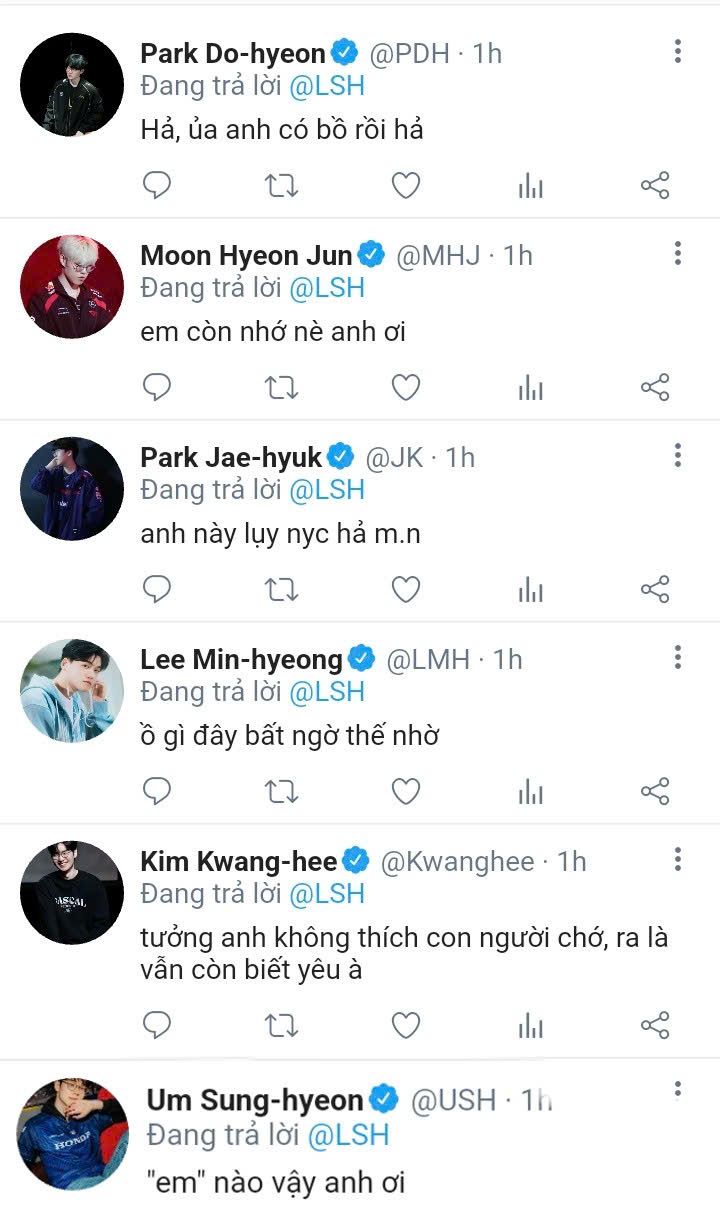Retweet Lee Min-hyeong's reply
Image resolution: width=720 pixels, height=1223 pixels.
281,792
